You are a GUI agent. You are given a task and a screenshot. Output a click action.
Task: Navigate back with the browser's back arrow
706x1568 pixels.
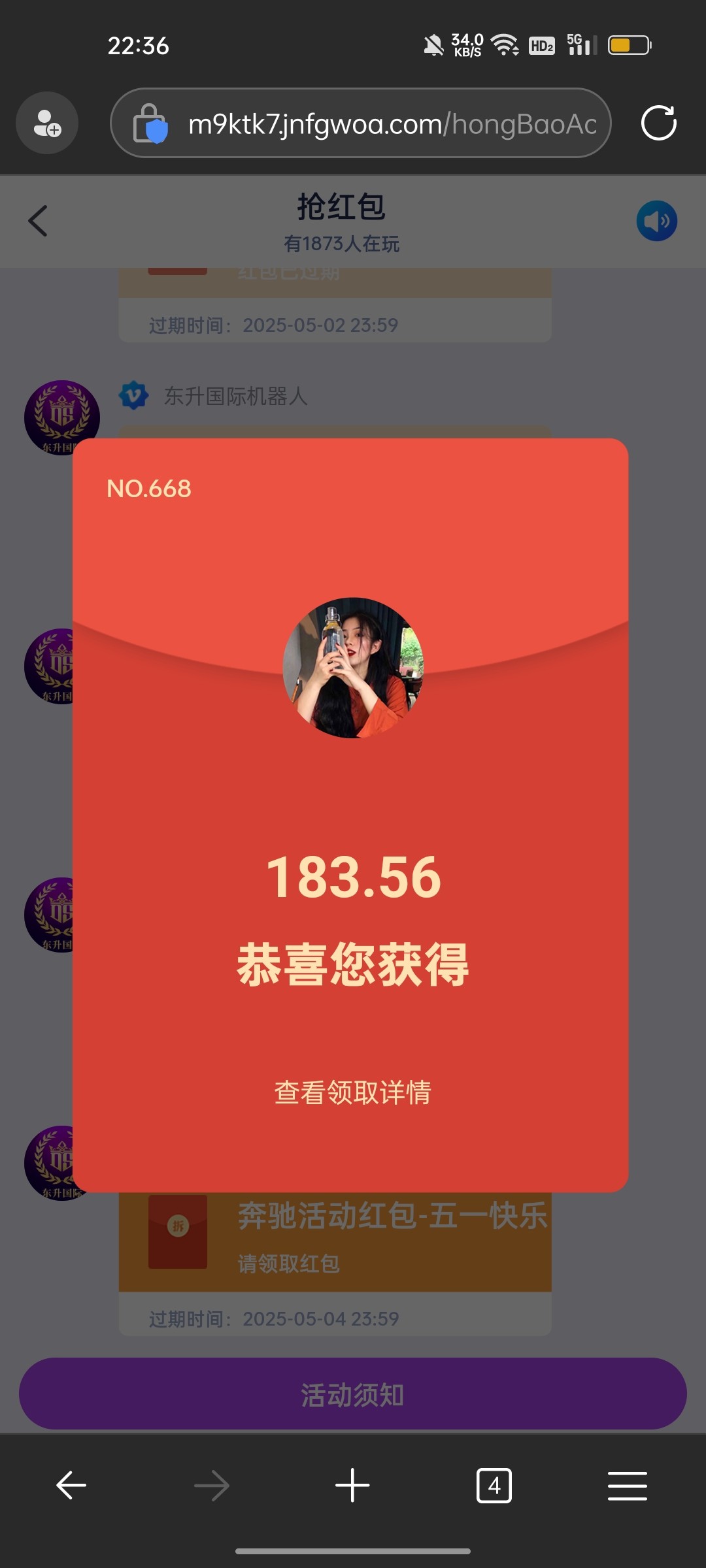(x=71, y=1485)
